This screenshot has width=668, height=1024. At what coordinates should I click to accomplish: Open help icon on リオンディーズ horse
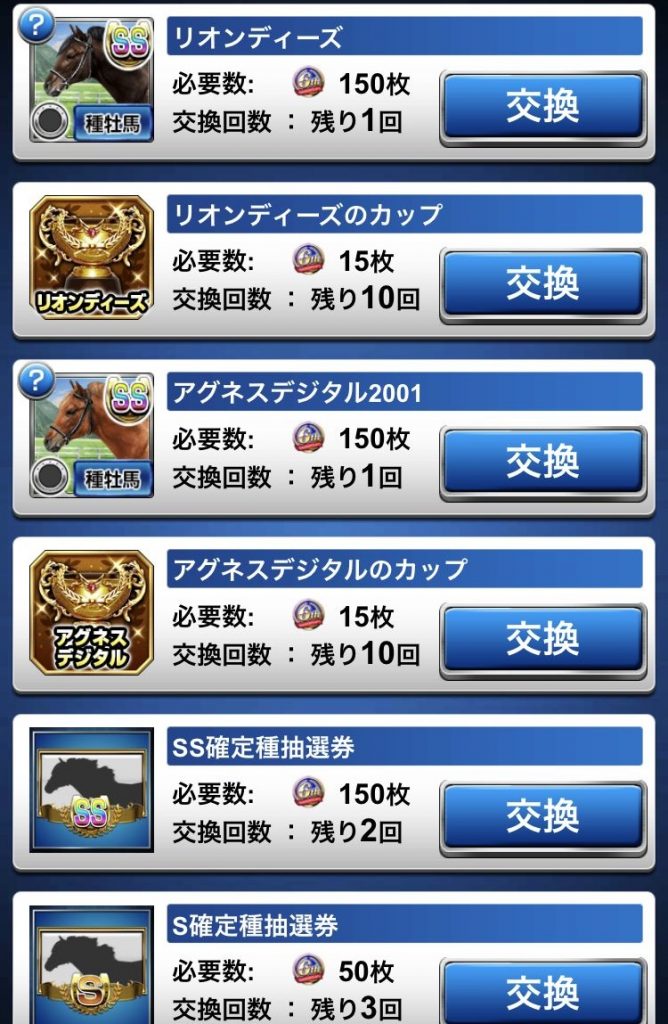[36, 25]
